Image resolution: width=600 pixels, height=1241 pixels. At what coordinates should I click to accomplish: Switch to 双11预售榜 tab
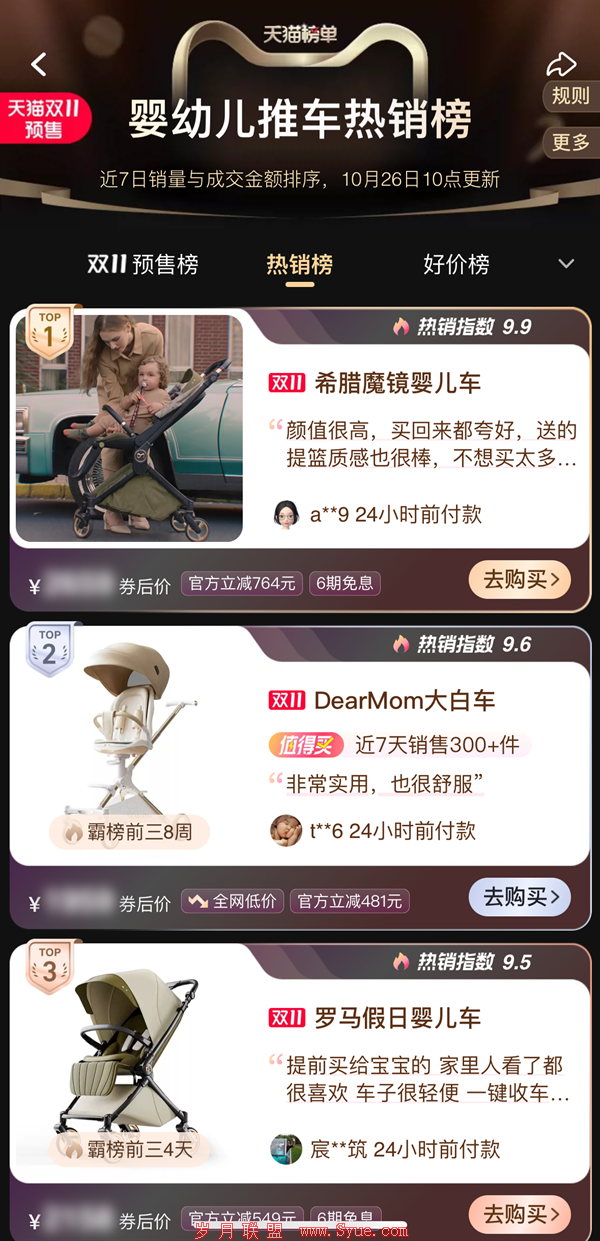(x=143, y=265)
